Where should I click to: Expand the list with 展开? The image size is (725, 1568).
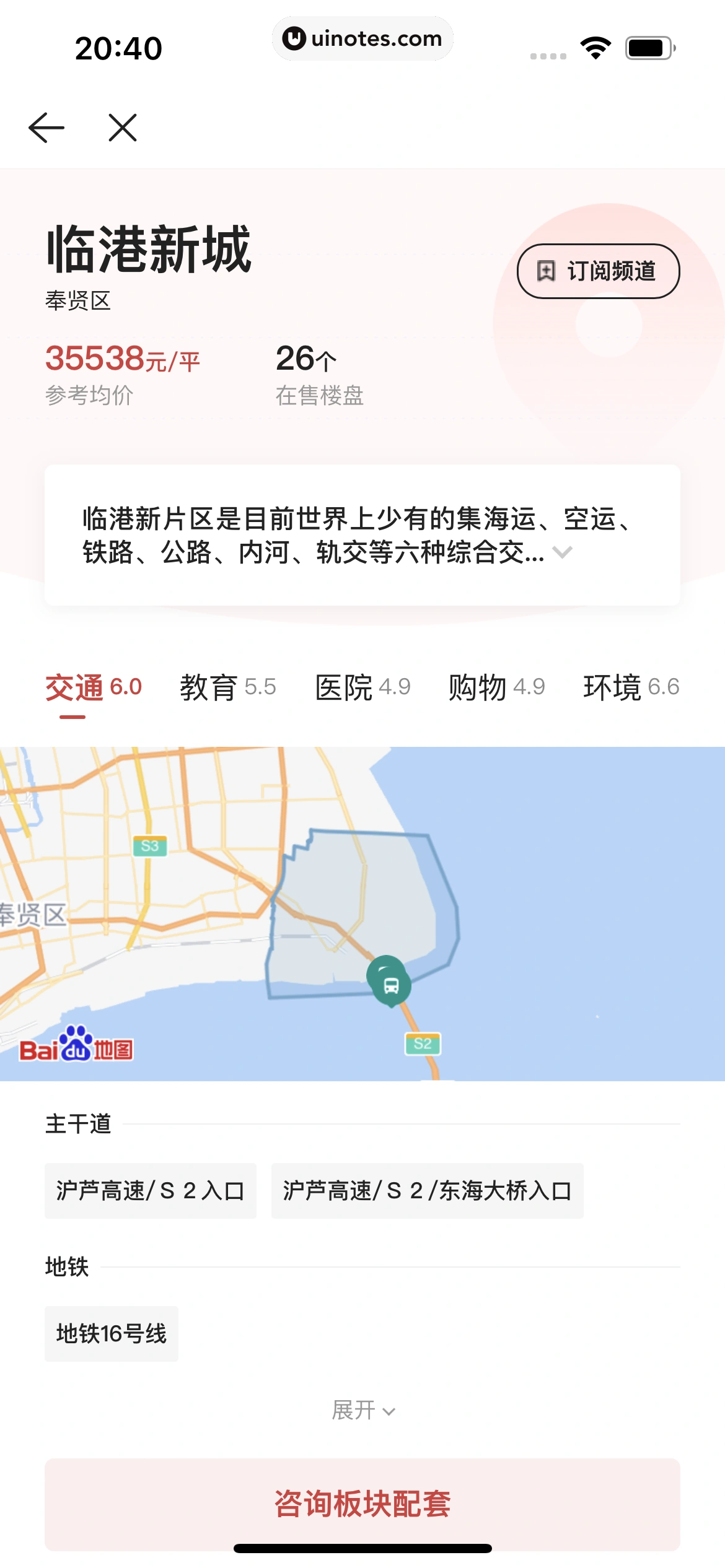(362, 1411)
